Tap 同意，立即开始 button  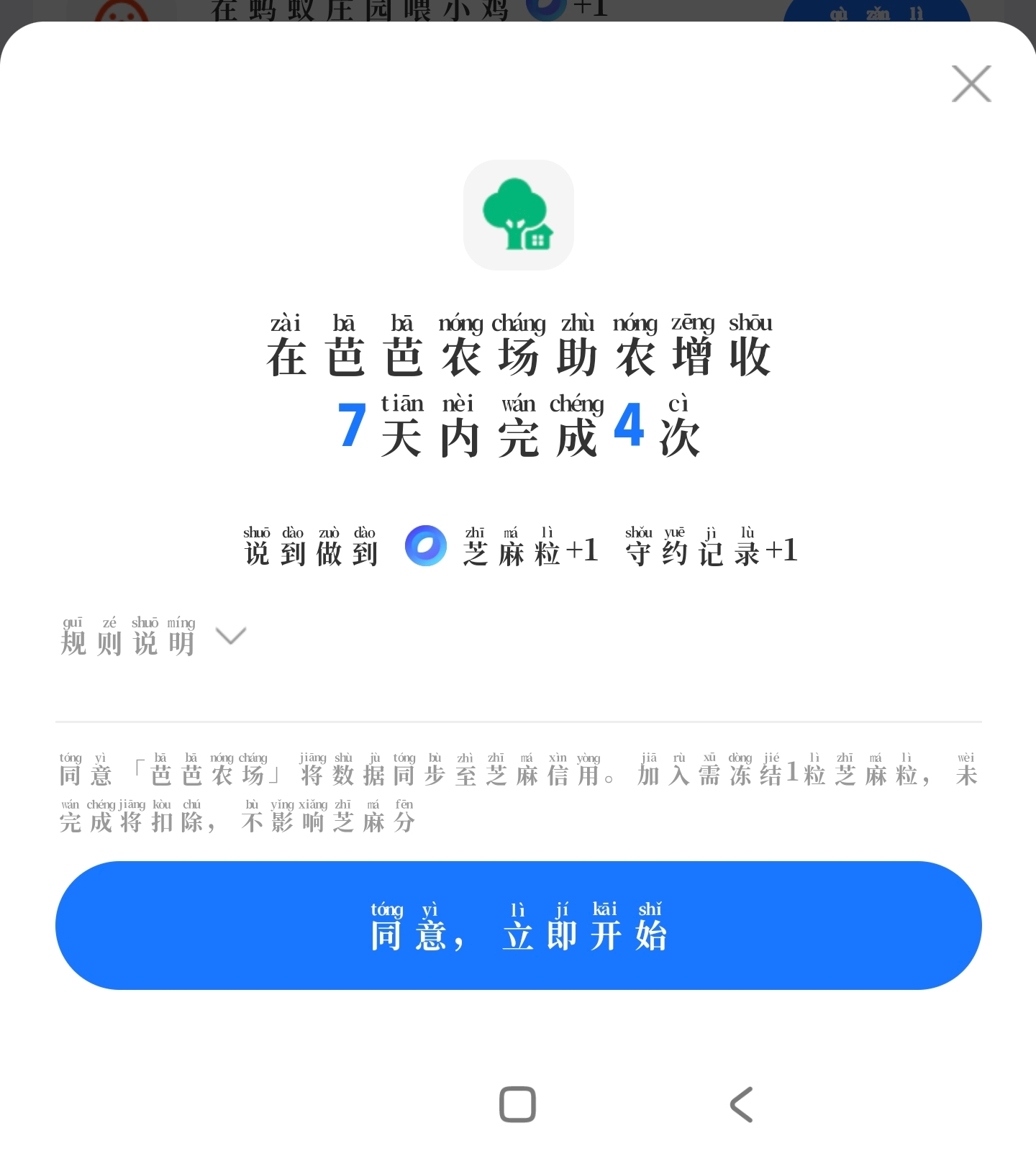pyautogui.click(x=518, y=925)
